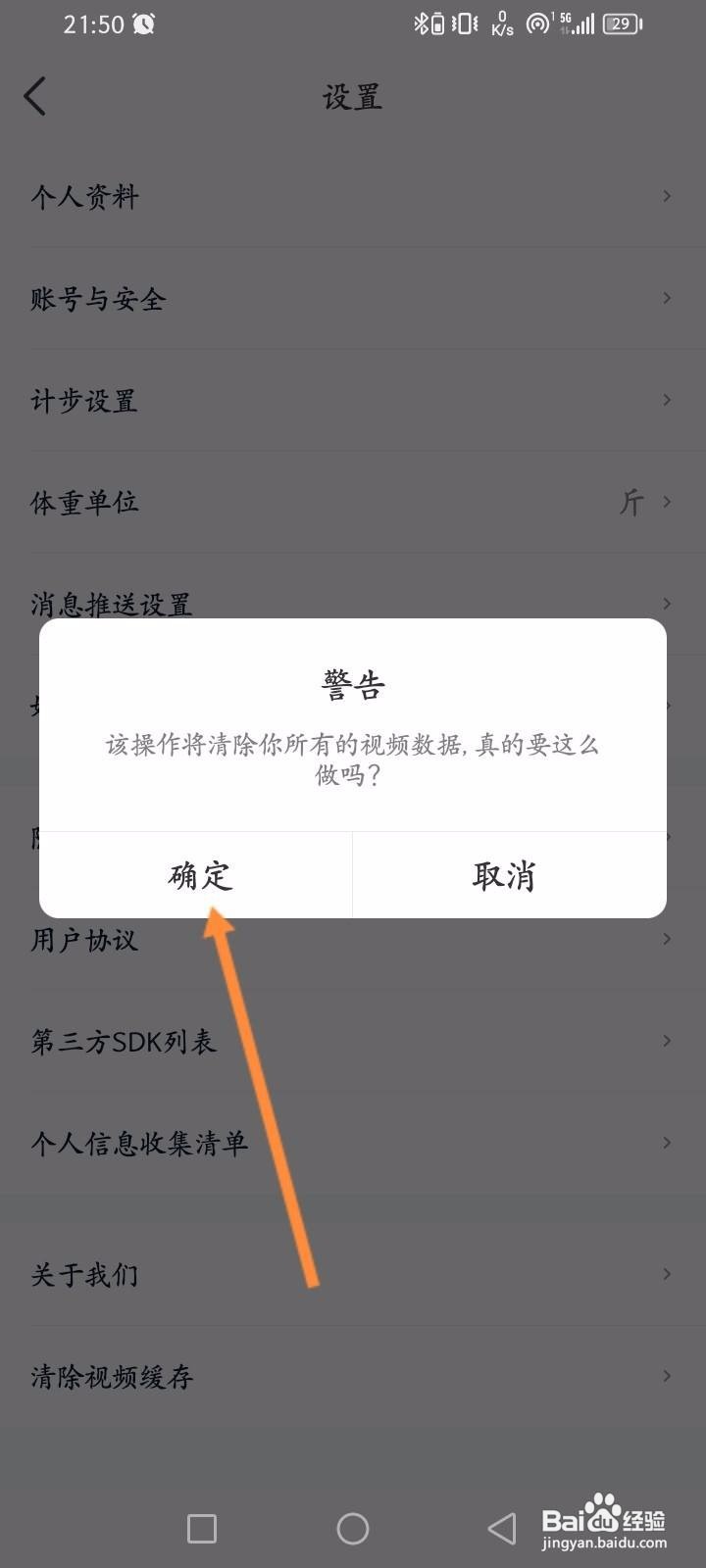706x1568 pixels.
Task: Tap the circular home navigation button
Action: click(353, 1527)
